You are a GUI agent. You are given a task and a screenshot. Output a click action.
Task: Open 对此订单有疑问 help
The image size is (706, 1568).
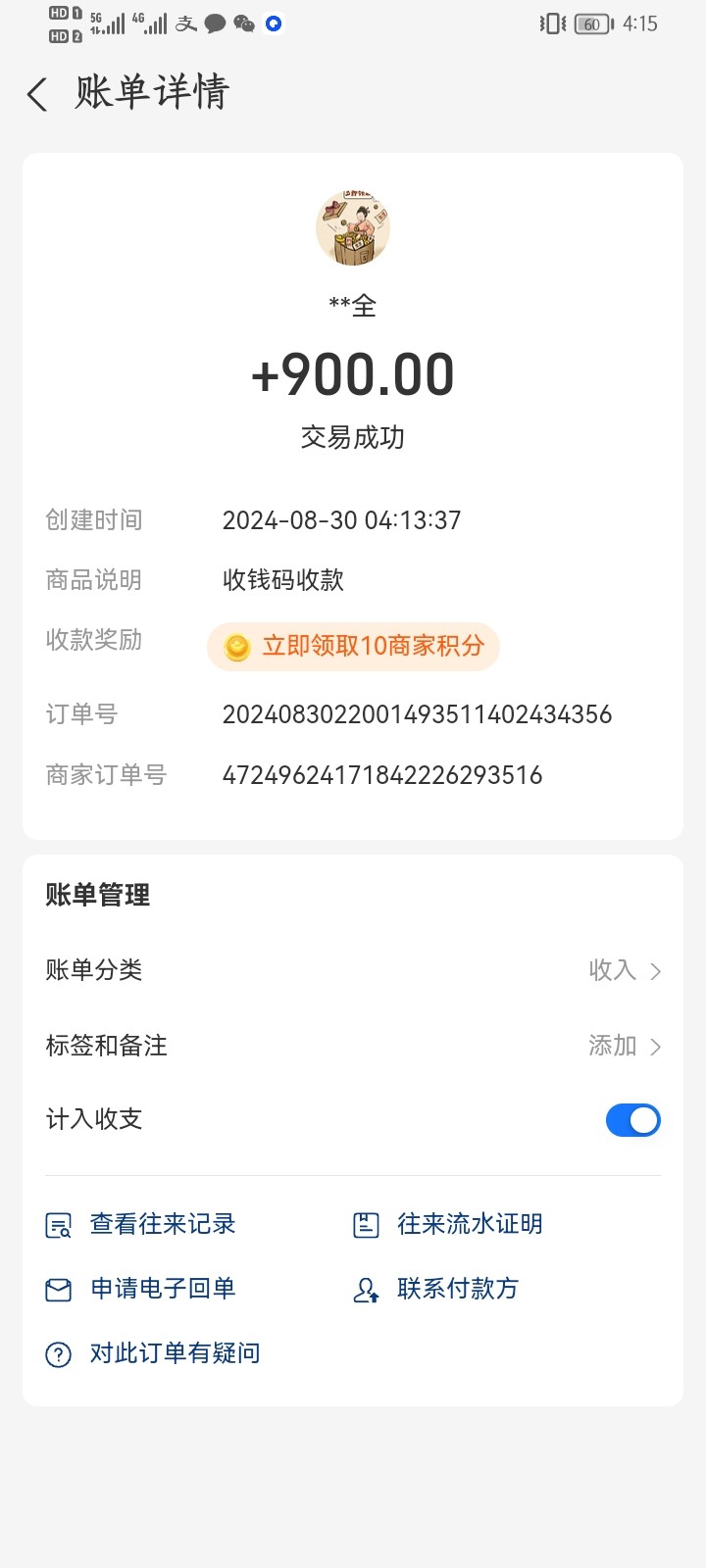(x=154, y=1353)
